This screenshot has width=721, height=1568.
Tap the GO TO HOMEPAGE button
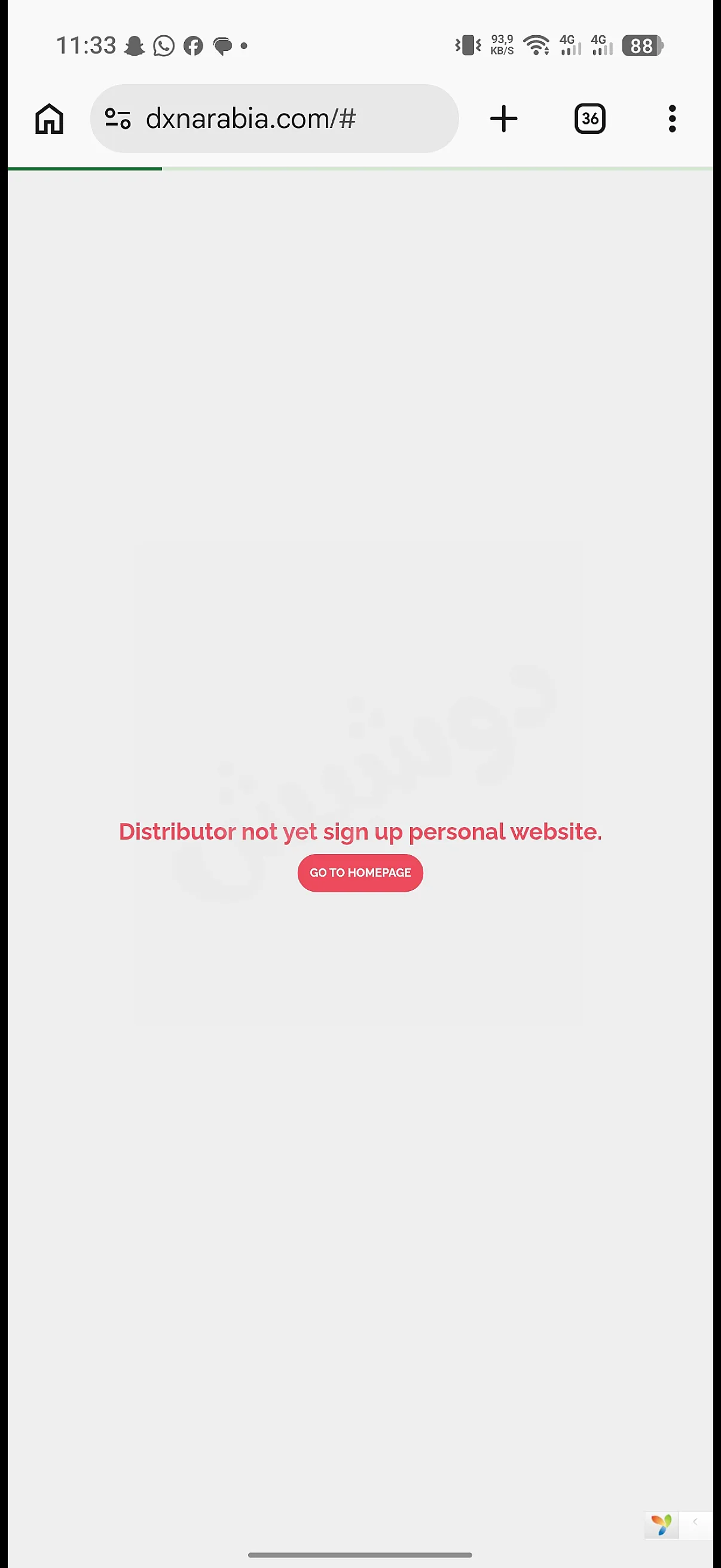(360, 873)
